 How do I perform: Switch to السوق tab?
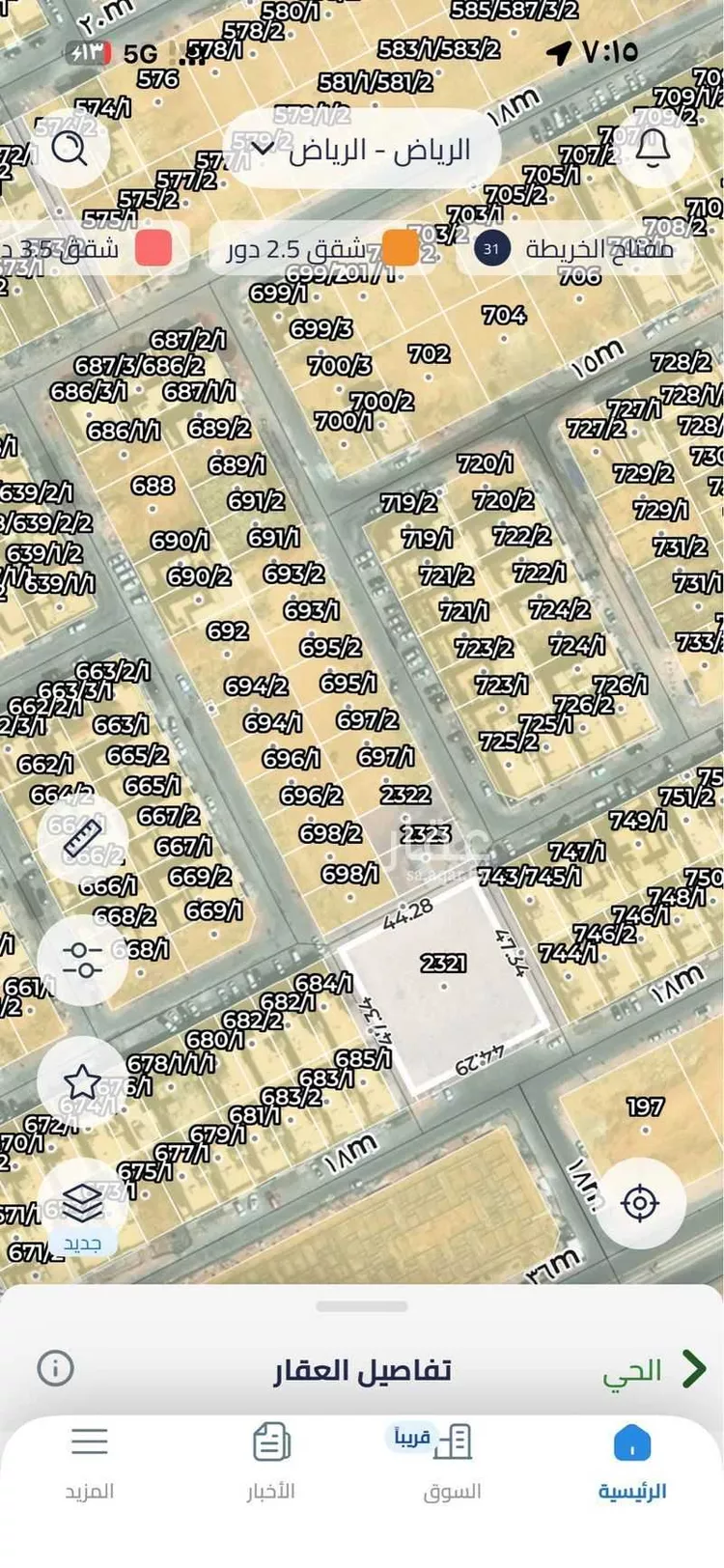[452, 1461]
